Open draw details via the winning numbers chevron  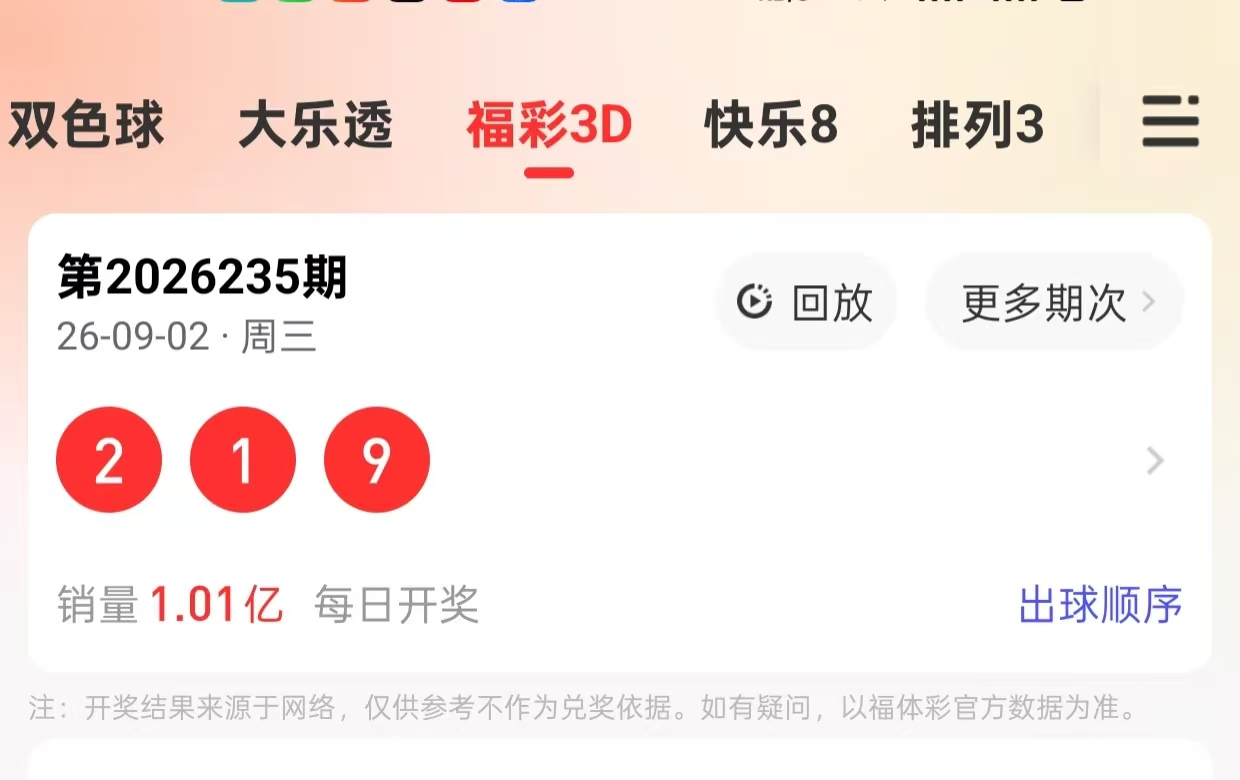click(x=1156, y=461)
